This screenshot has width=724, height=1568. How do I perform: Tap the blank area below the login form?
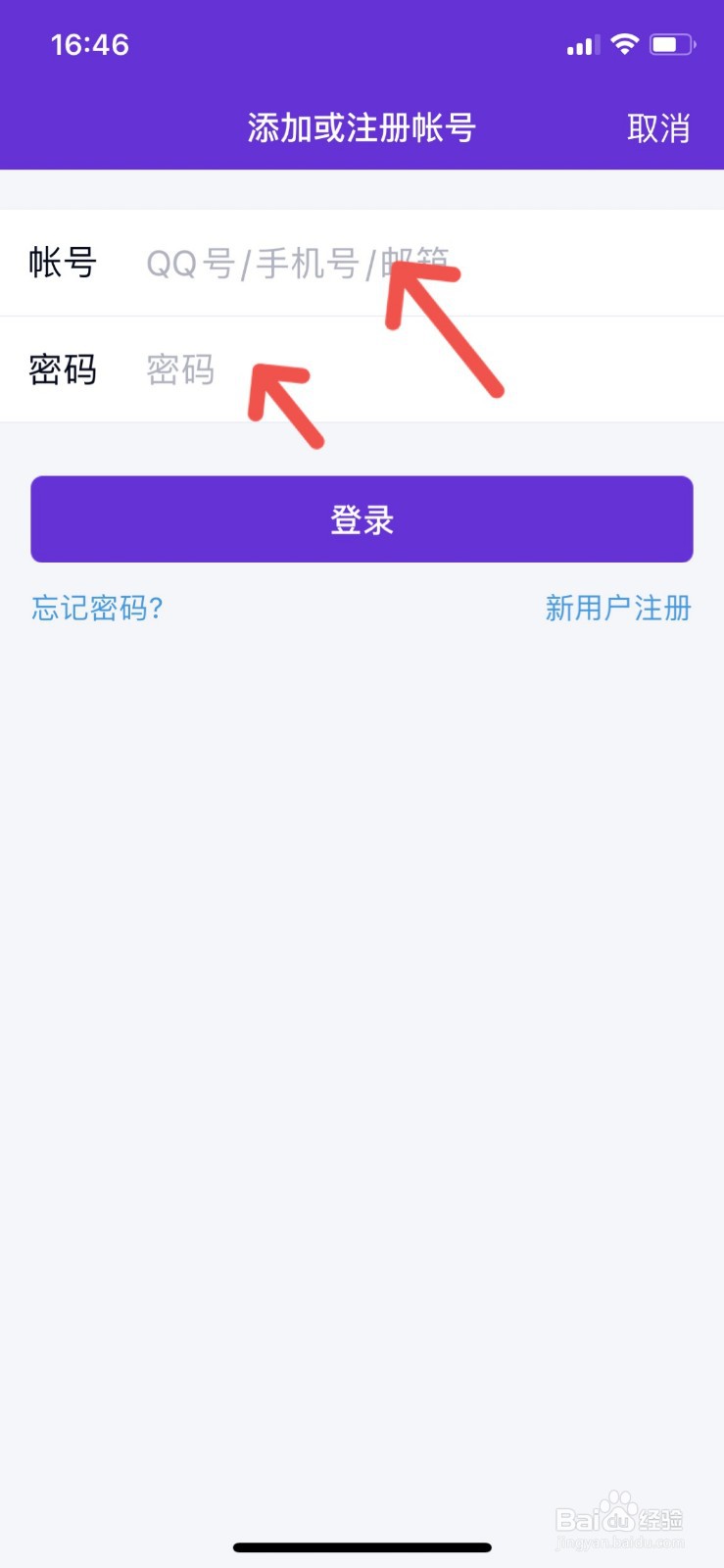362,980
